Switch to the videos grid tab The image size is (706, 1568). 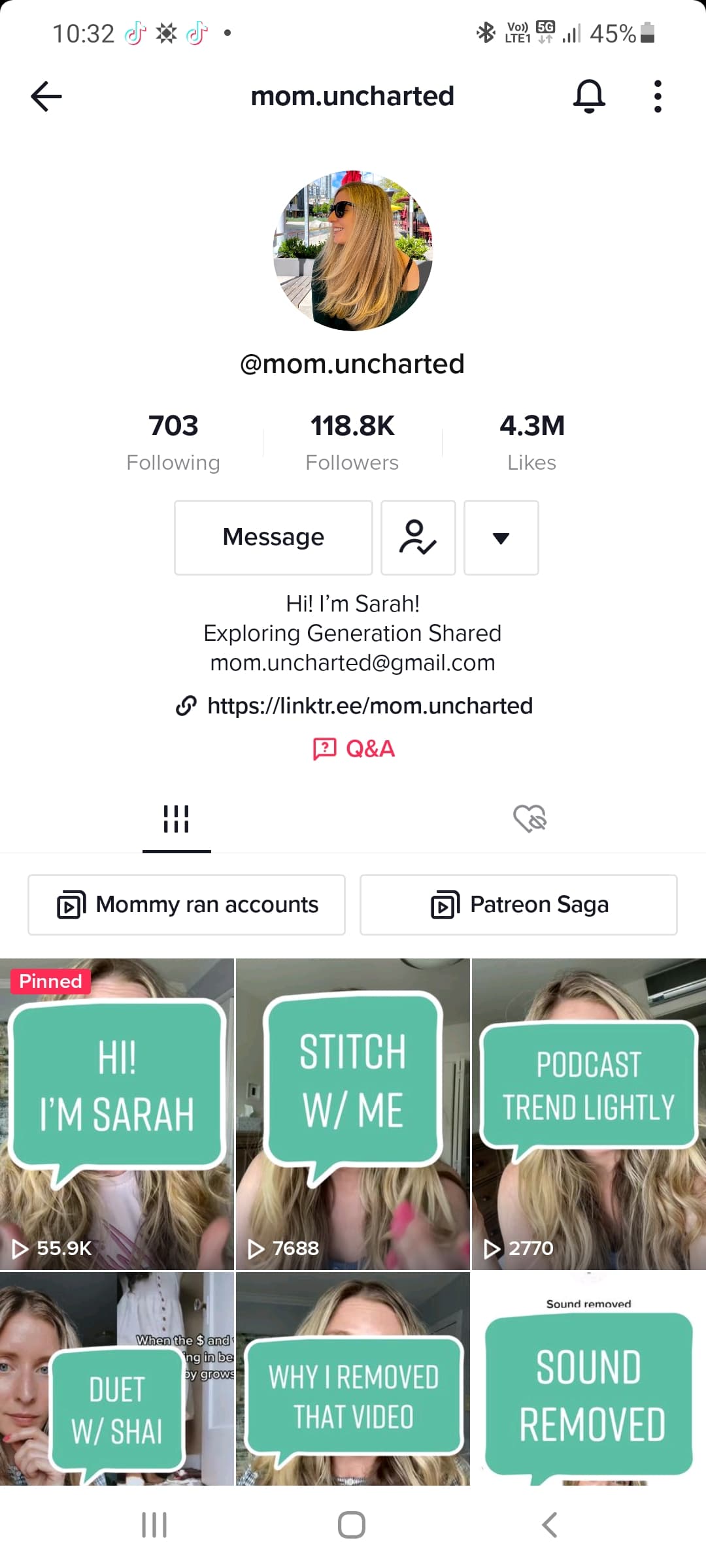[x=176, y=819]
